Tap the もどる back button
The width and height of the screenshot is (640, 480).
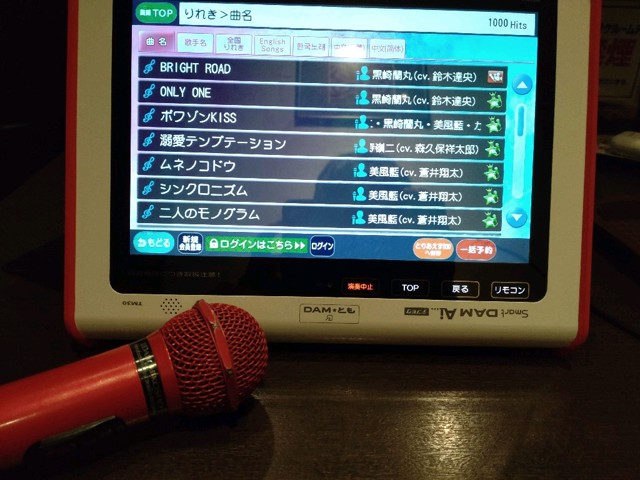[x=153, y=244]
